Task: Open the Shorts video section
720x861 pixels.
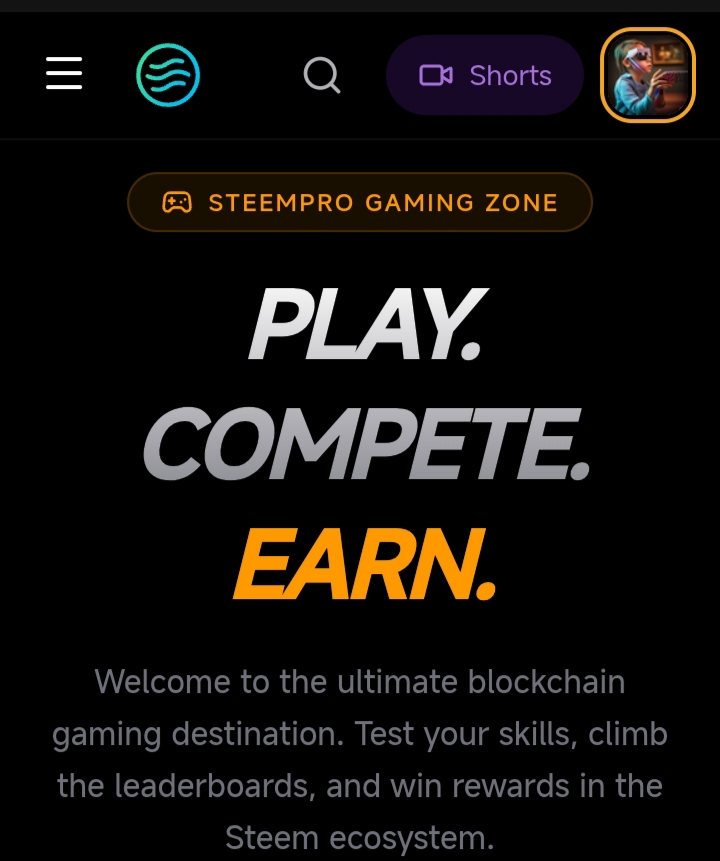Action: 485,75
